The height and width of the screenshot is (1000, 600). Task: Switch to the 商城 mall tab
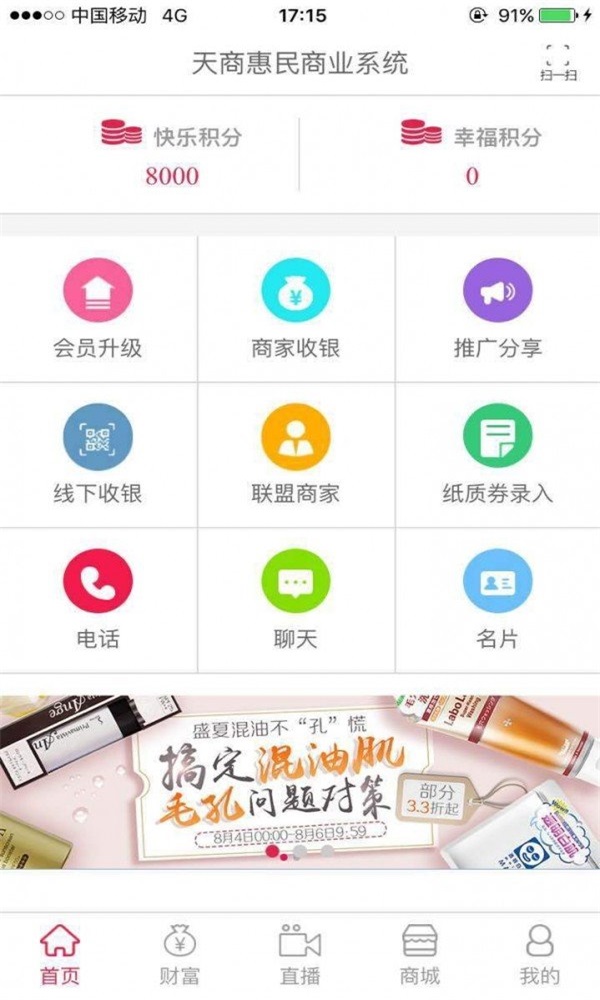point(420,955)
